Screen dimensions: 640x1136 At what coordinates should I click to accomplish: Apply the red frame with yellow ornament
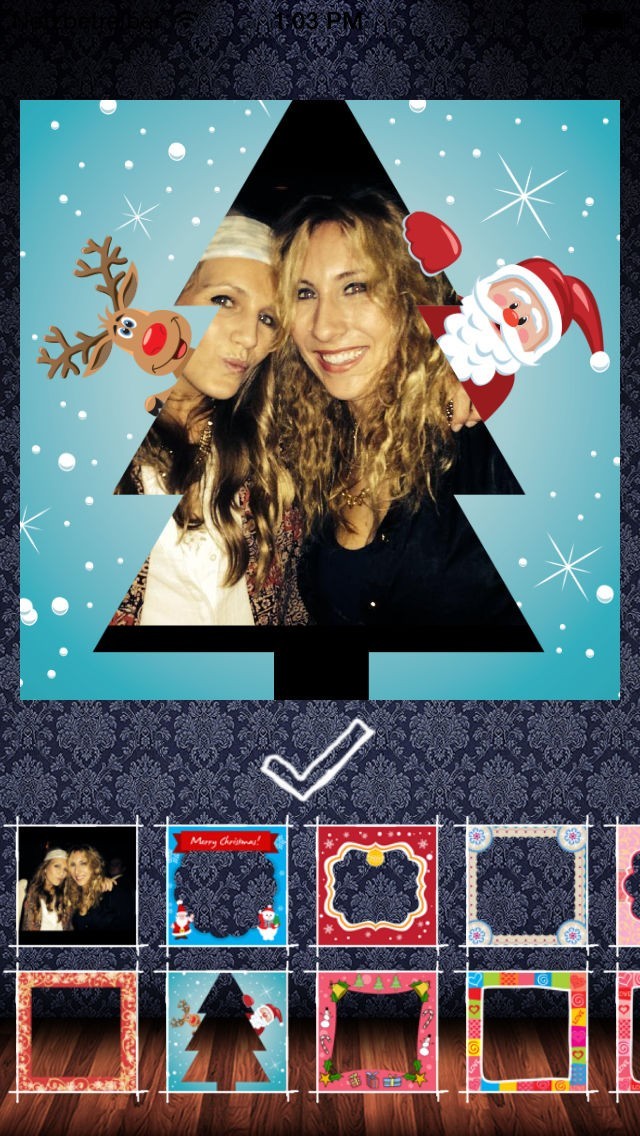pyautogui.click(x=377, y=884)
